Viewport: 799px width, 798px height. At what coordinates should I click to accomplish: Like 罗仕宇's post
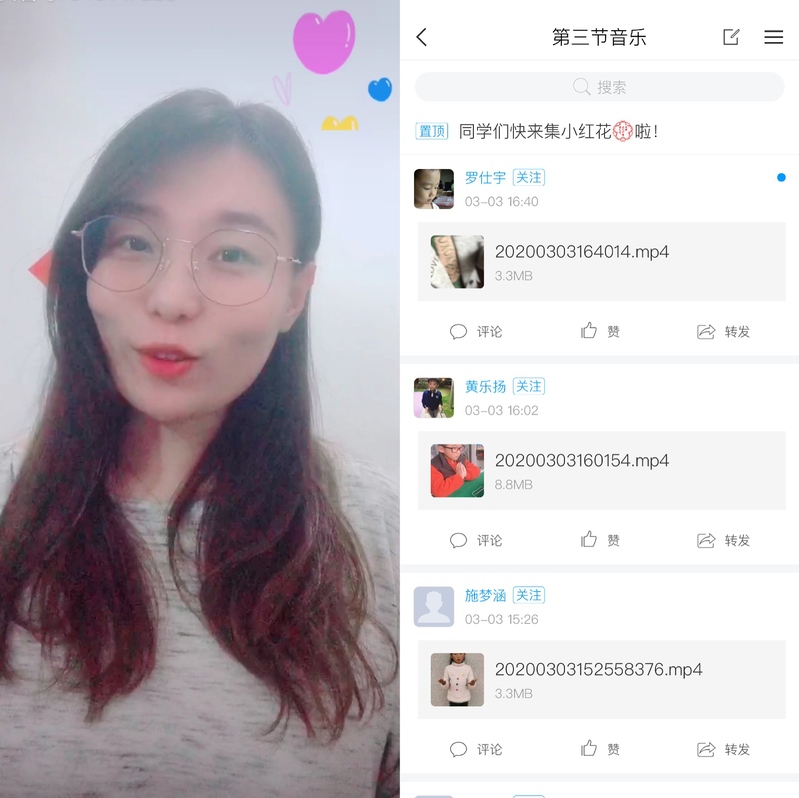click(600, 331)
